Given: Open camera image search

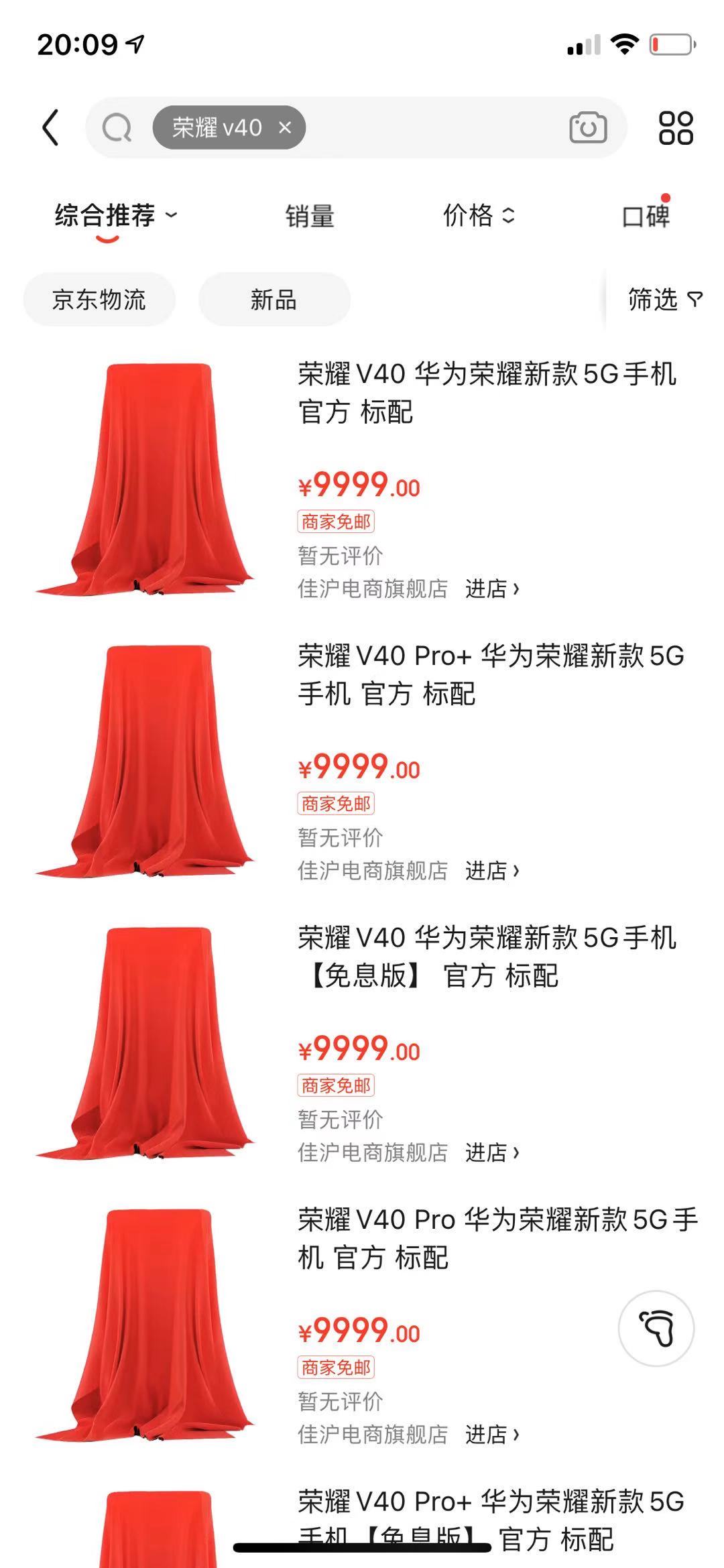Looking at the screenshot, I should coord(588,127).
